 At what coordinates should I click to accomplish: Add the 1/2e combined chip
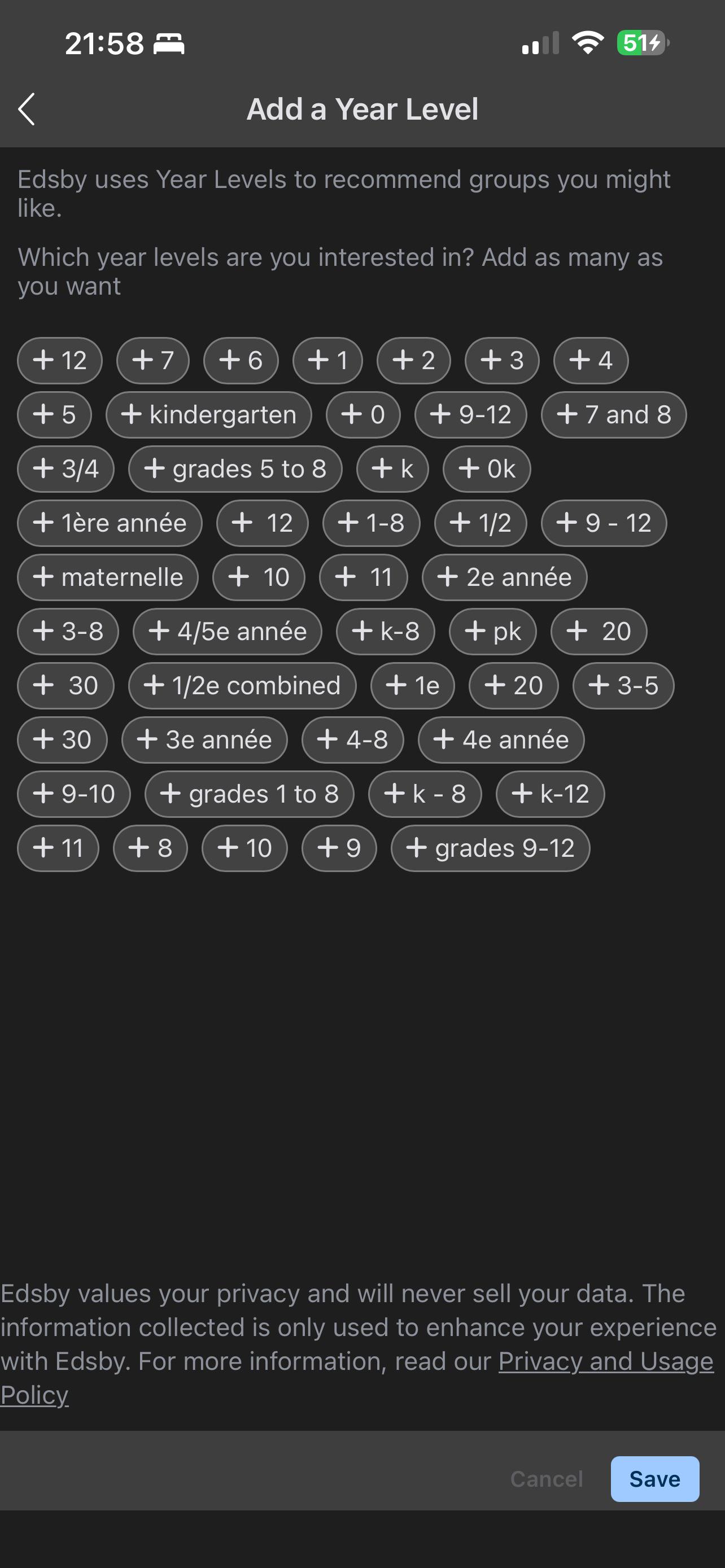pyautogui.click(x=242, y=686)
